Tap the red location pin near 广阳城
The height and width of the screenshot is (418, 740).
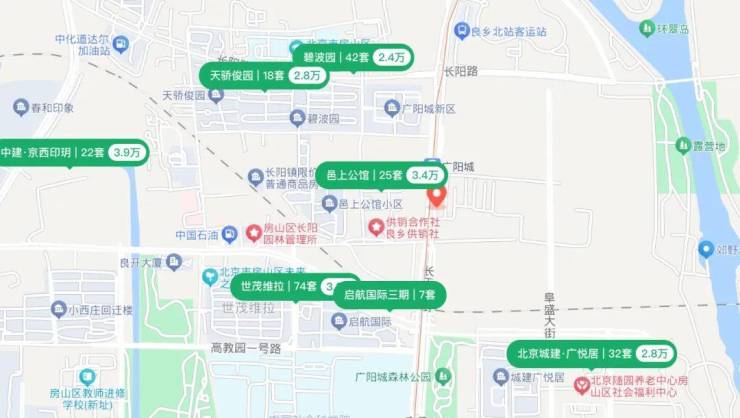point(437,194)
